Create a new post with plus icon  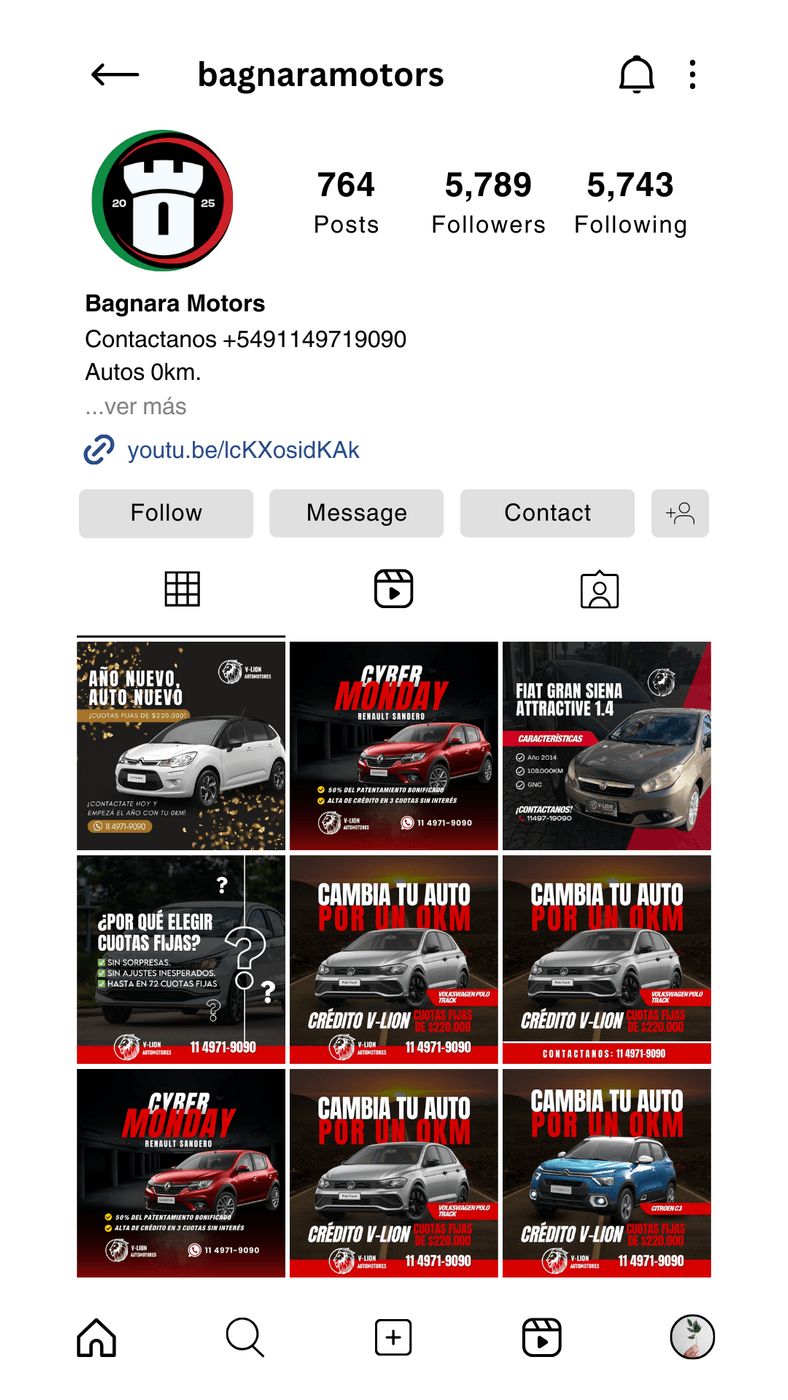[x=393, y=1337]
